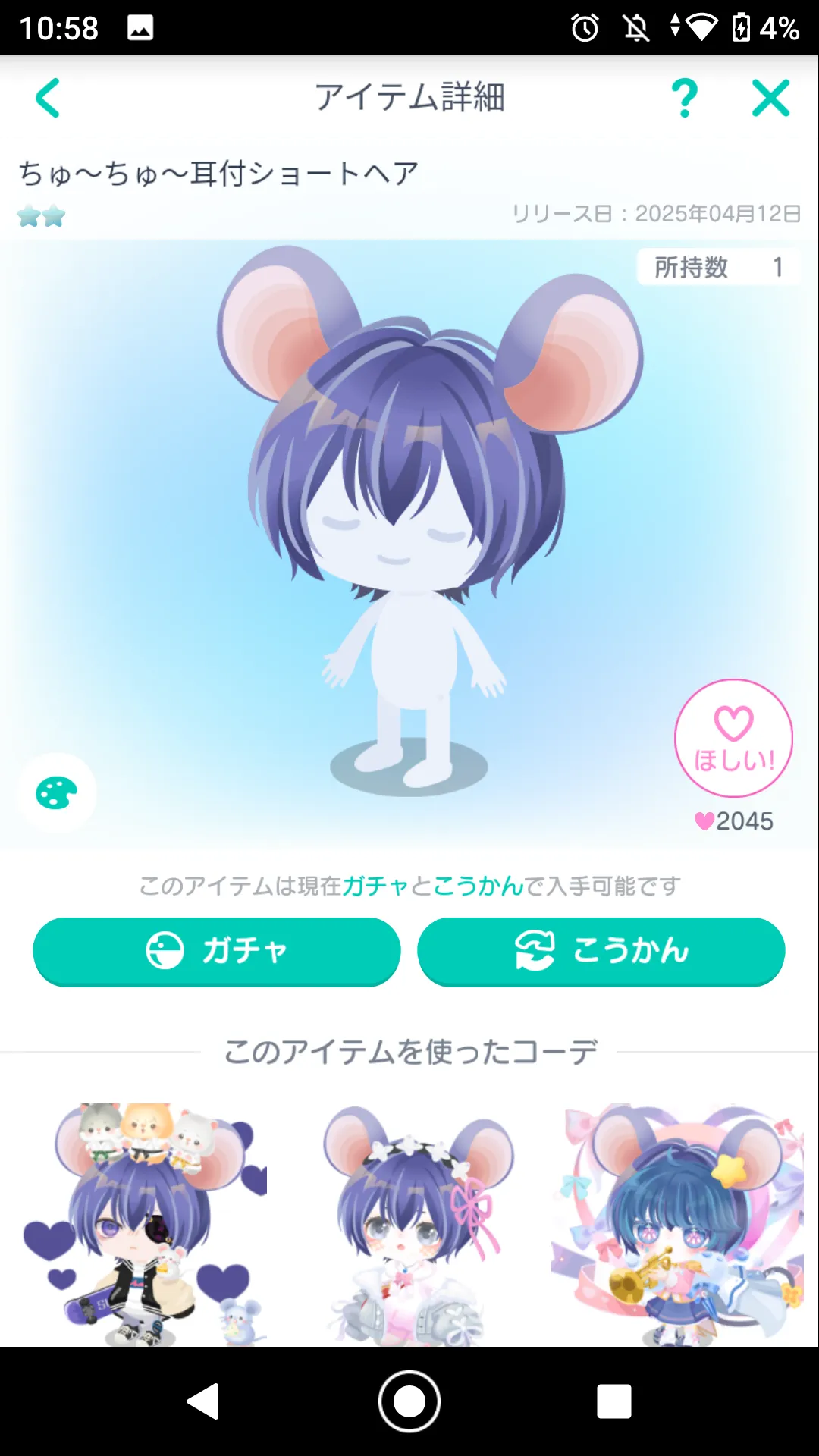This screenshot has width=819, height=1456.
Task: Close the item details screen
Action: pyautogui.click(x=770, y=98)
